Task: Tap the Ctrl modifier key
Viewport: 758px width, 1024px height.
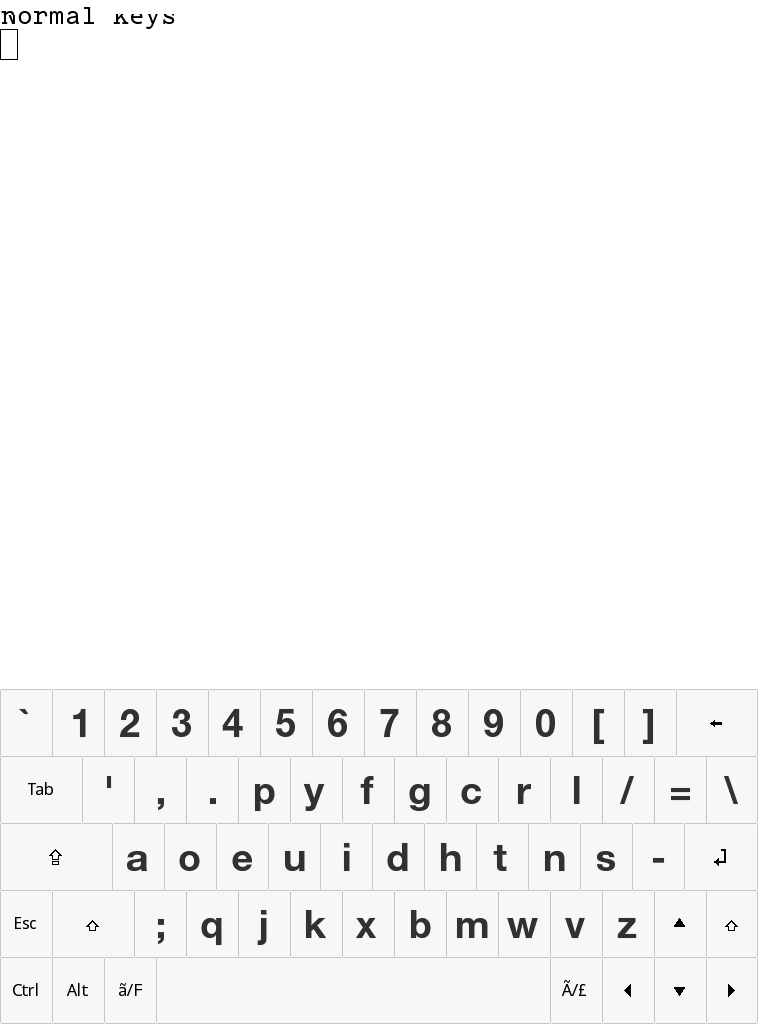Action: tap(26, 990)
